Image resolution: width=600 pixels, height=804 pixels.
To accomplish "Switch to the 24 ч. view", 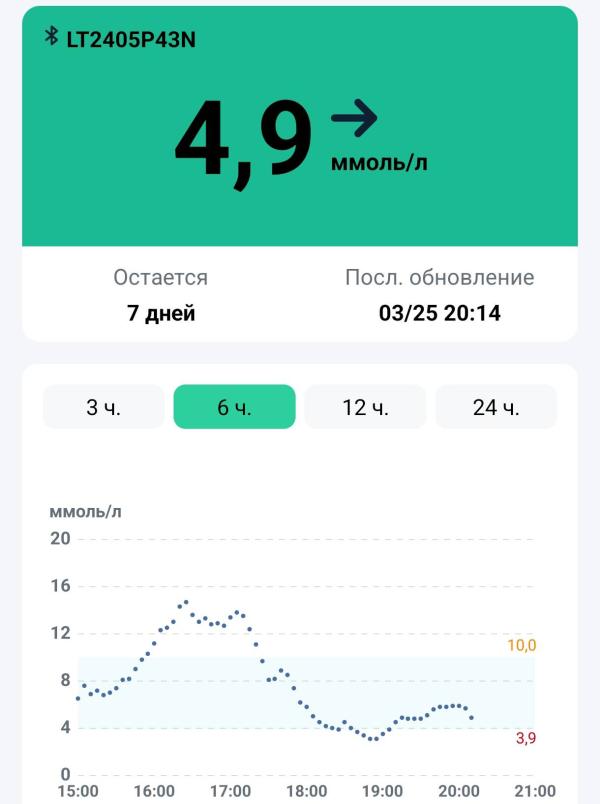I will click(x=496, y=407).
